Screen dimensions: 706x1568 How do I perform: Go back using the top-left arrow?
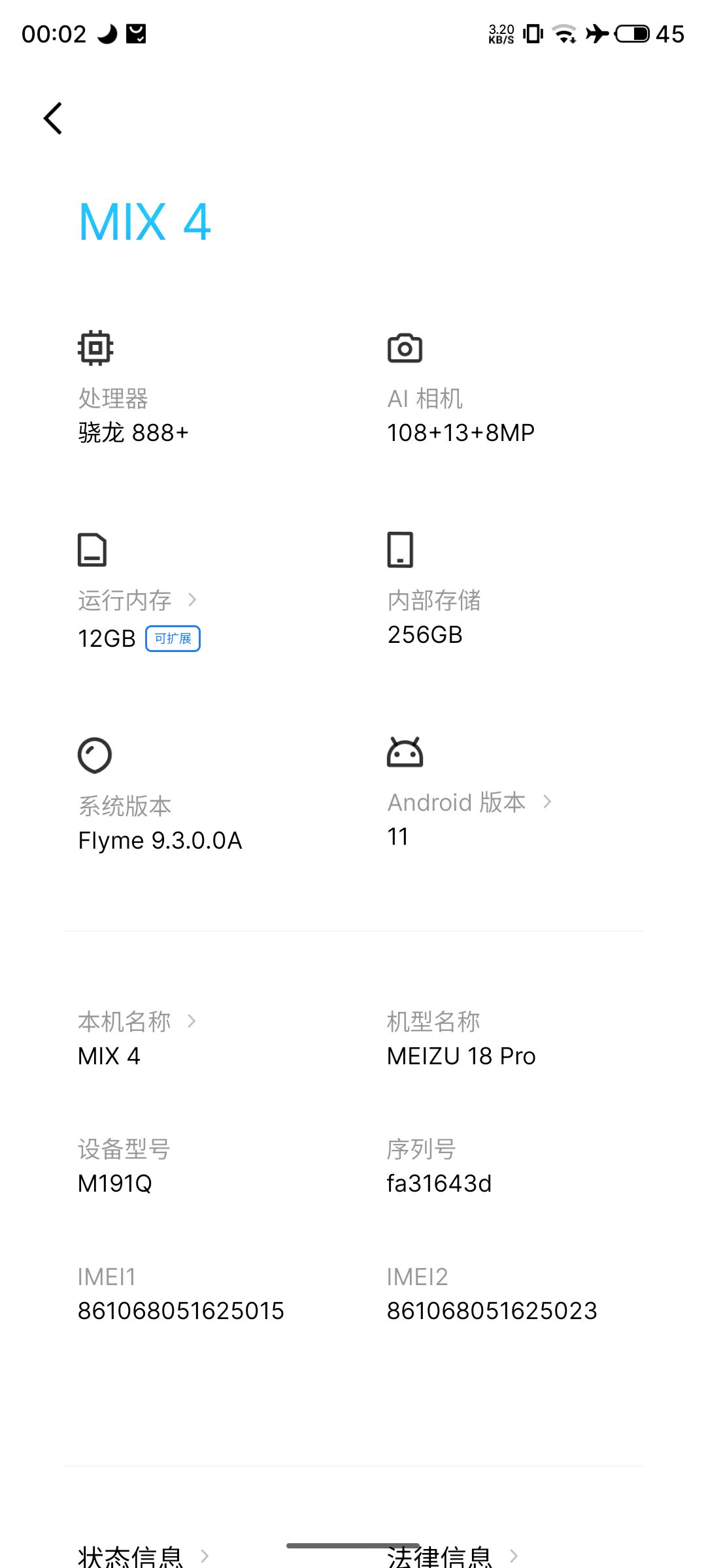[x=53, y=118]
